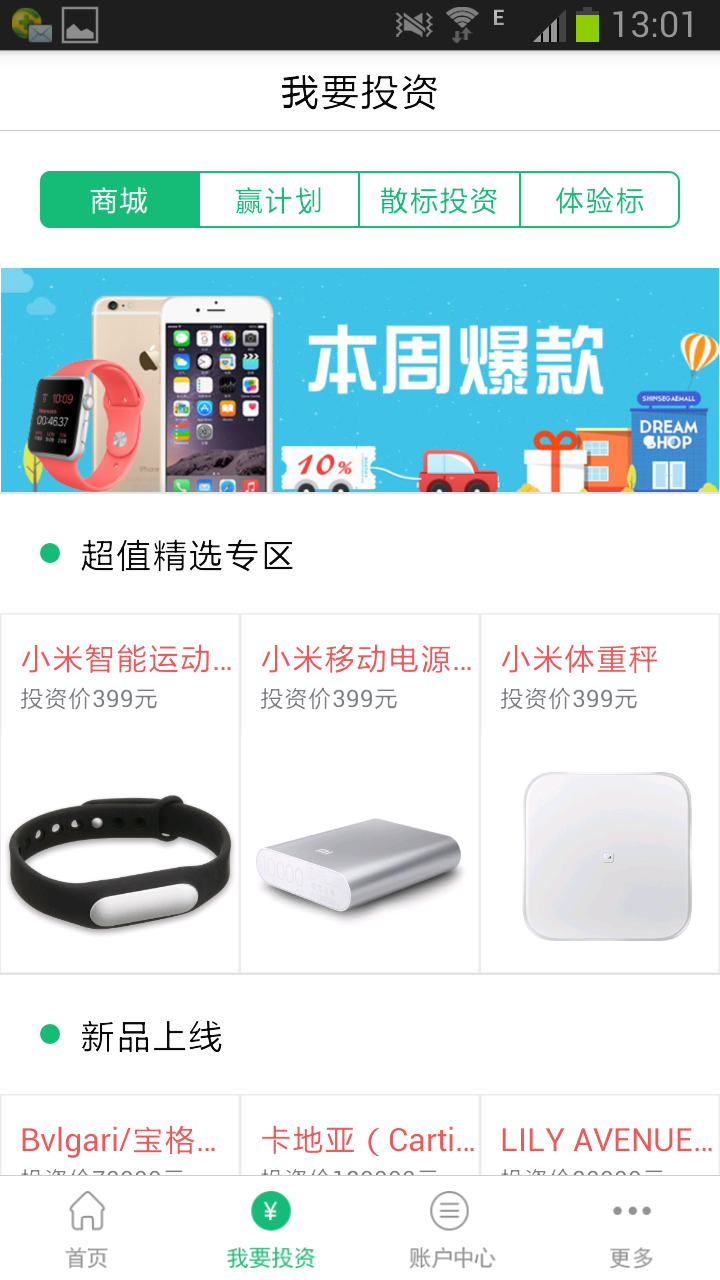This screenshot has width=720, height=1280.
Task: Open the 本周爆款 promo banner
Action: (x=360, y=380)
